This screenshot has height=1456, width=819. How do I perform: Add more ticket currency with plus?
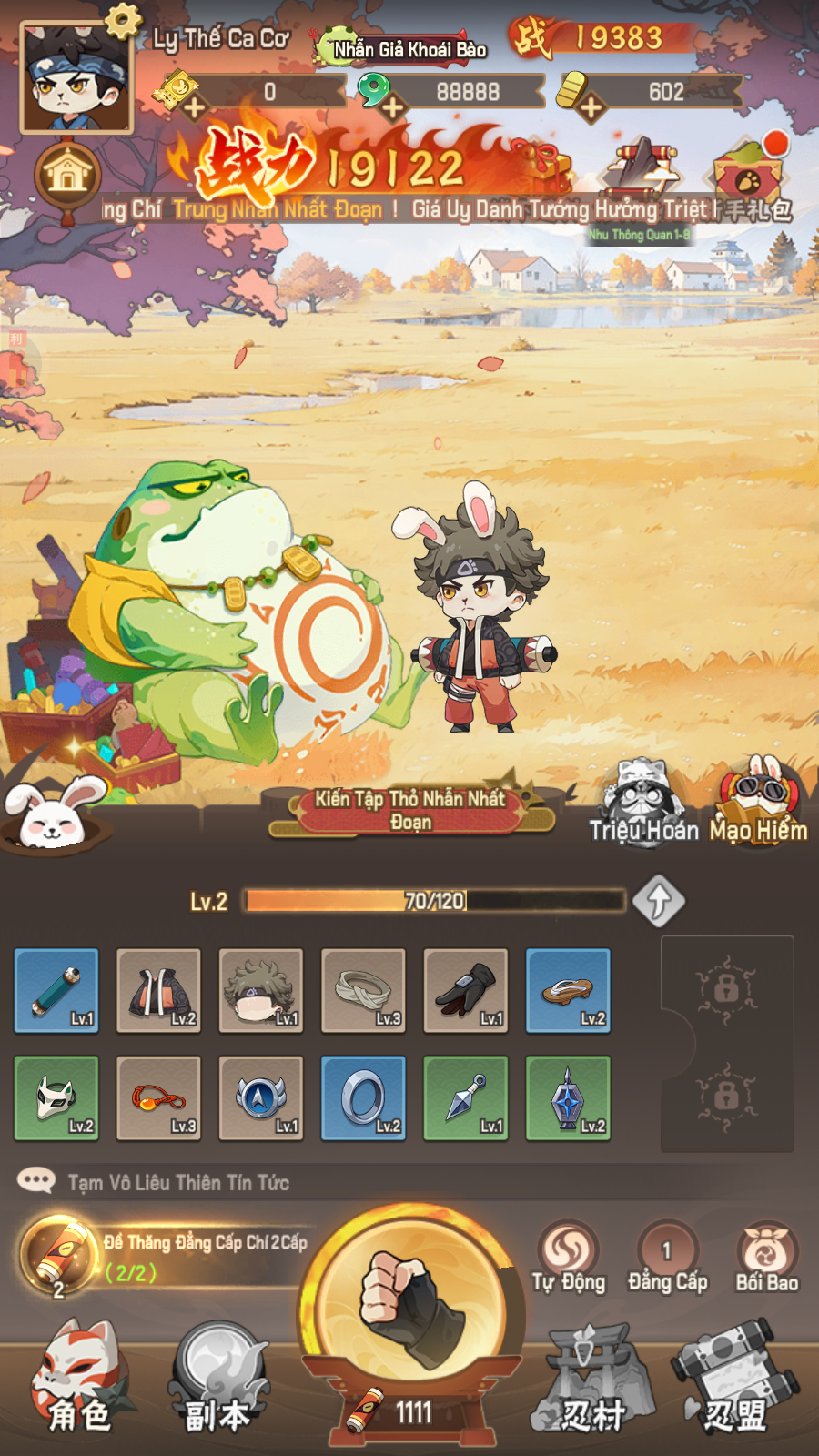click(194, 107)
